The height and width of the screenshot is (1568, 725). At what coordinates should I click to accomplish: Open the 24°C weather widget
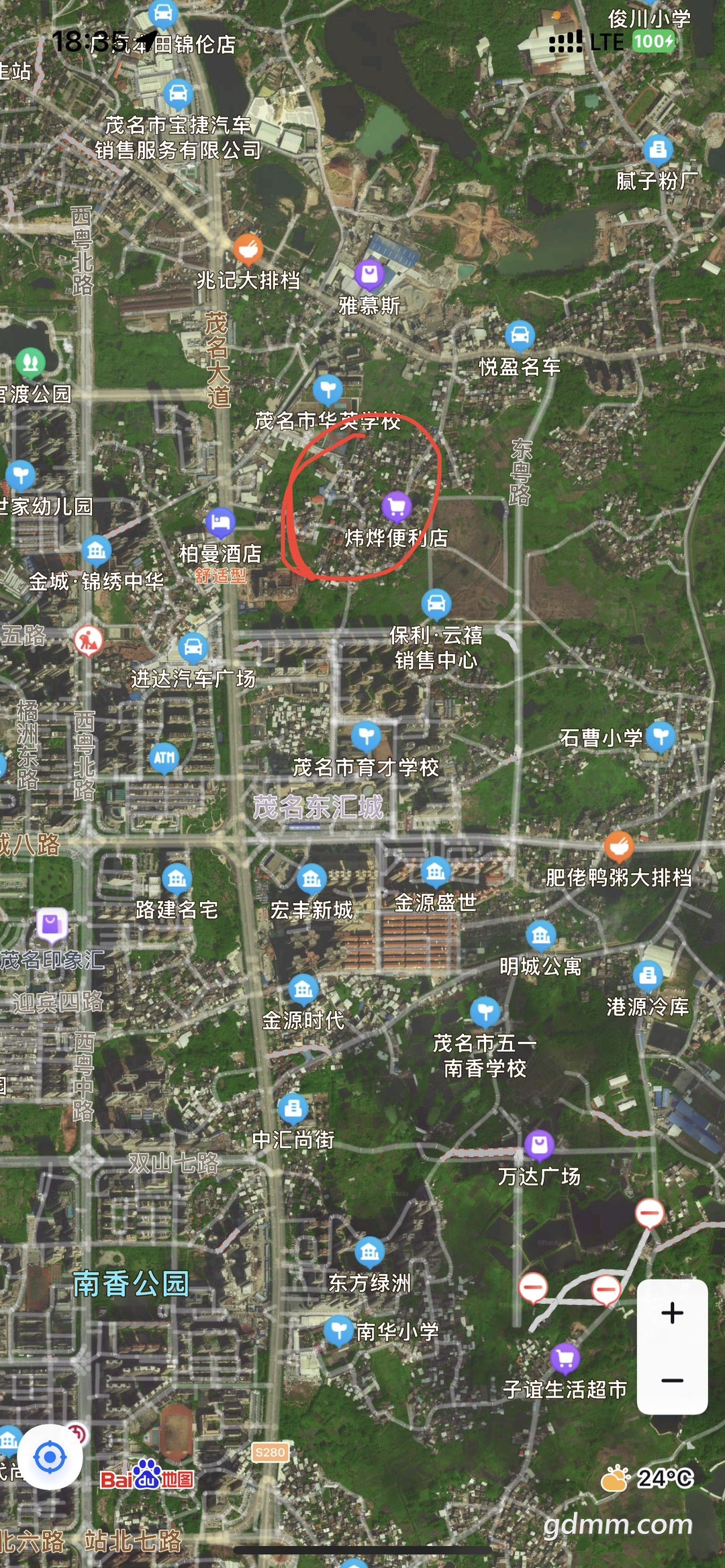[648, 1478]
